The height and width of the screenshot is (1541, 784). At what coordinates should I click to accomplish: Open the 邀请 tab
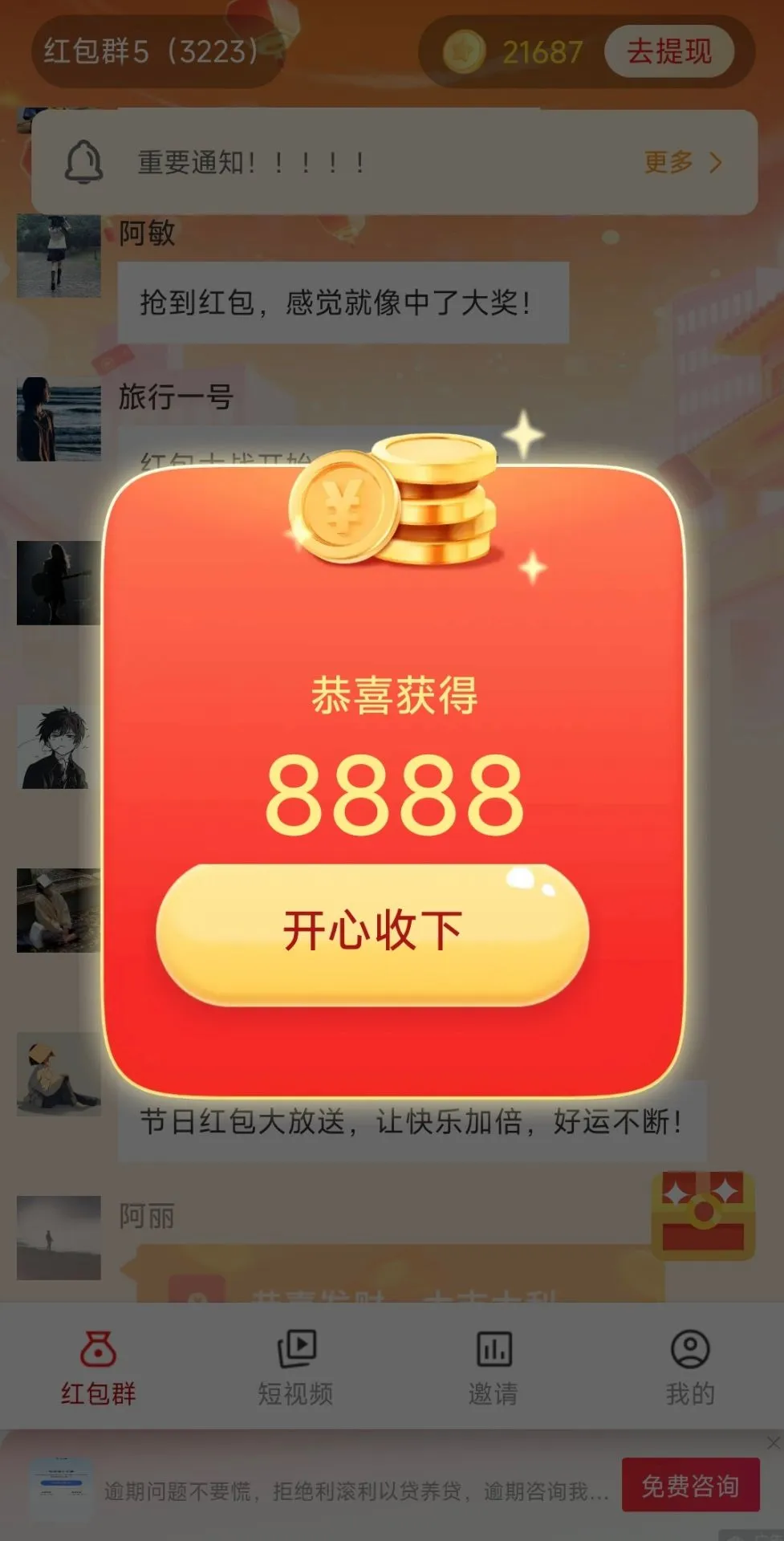(x=493, y=1368)
